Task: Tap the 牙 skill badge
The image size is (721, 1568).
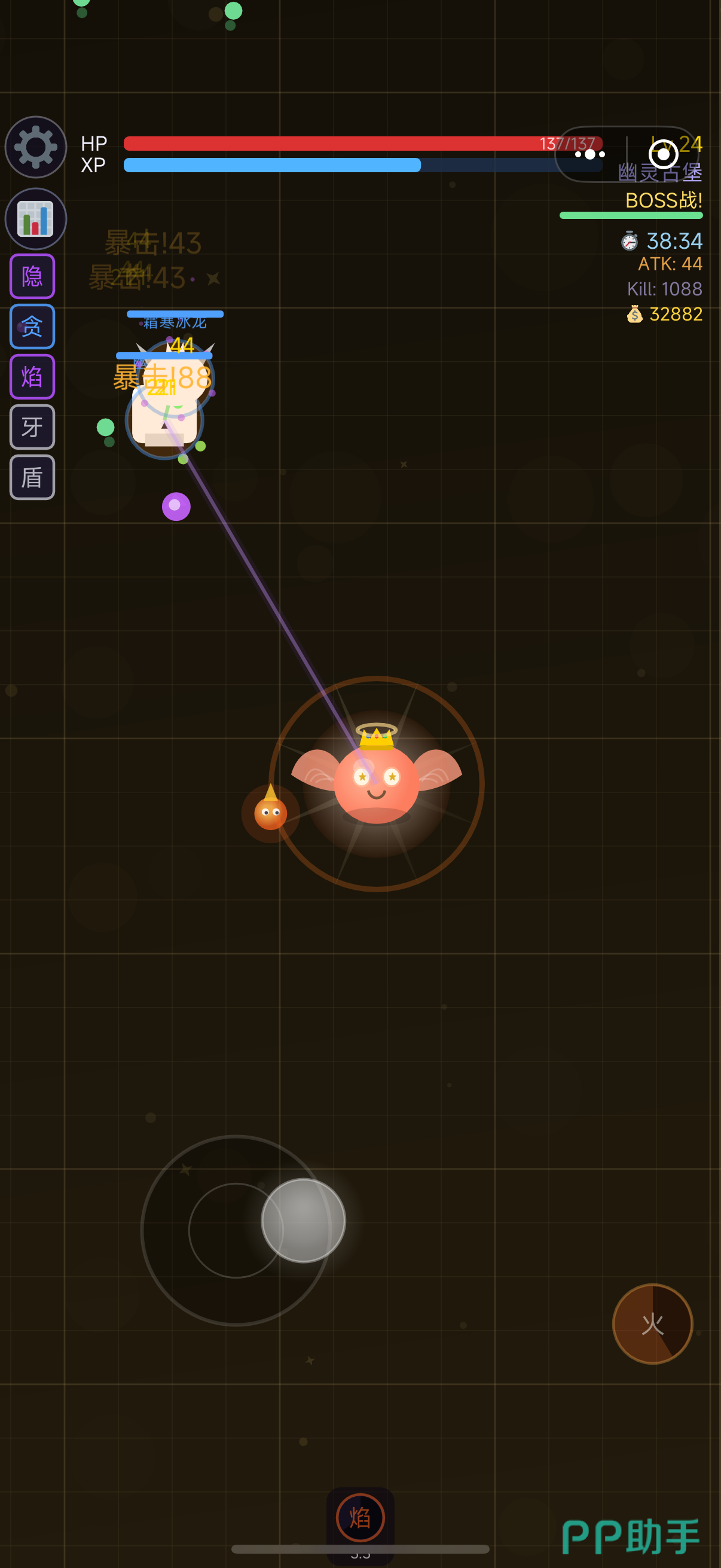Action: (32, 427)
